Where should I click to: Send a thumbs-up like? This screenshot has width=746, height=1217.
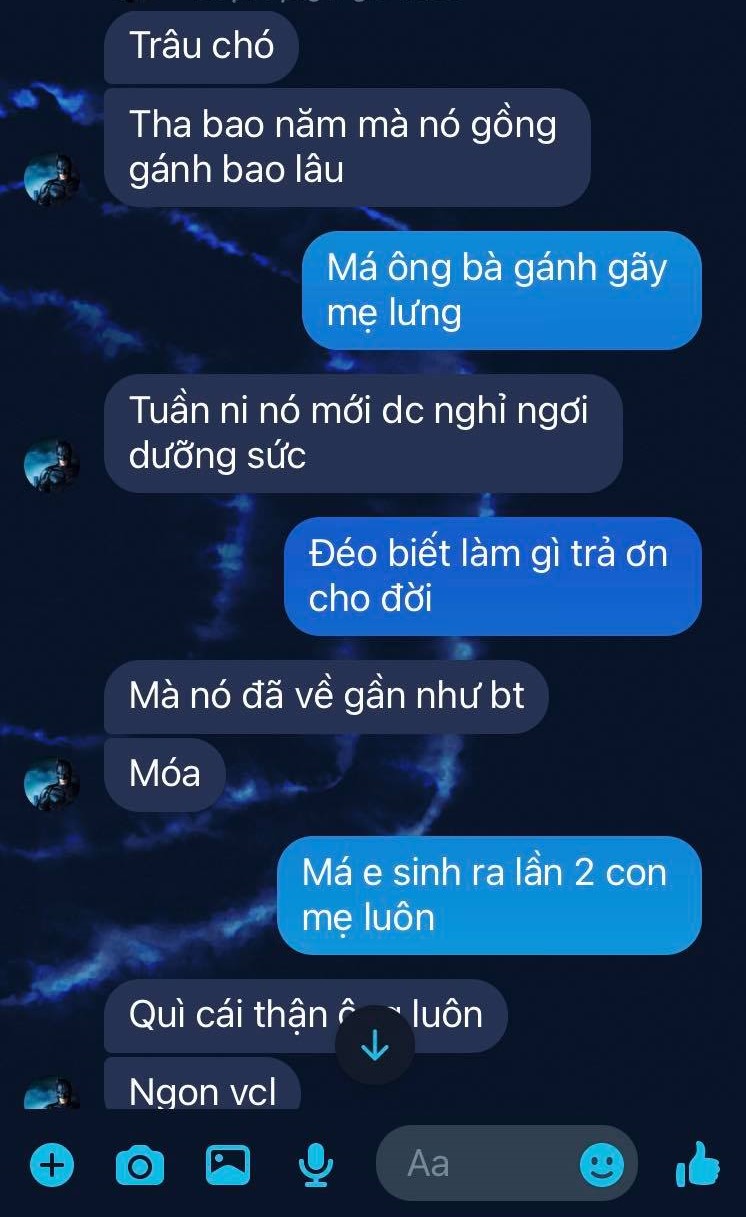point(698,1163)
